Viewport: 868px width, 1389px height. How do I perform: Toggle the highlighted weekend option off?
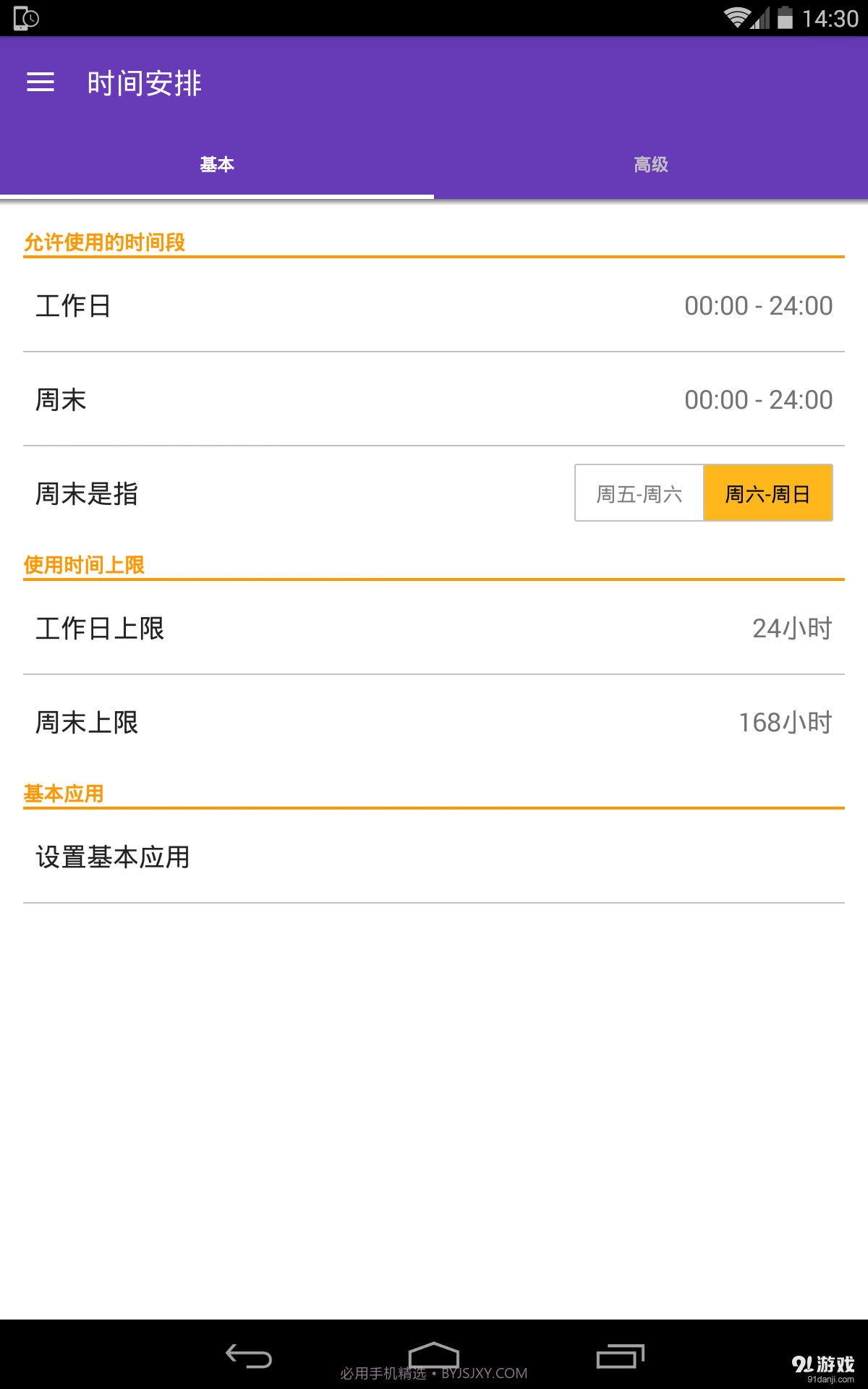point(768,493)
